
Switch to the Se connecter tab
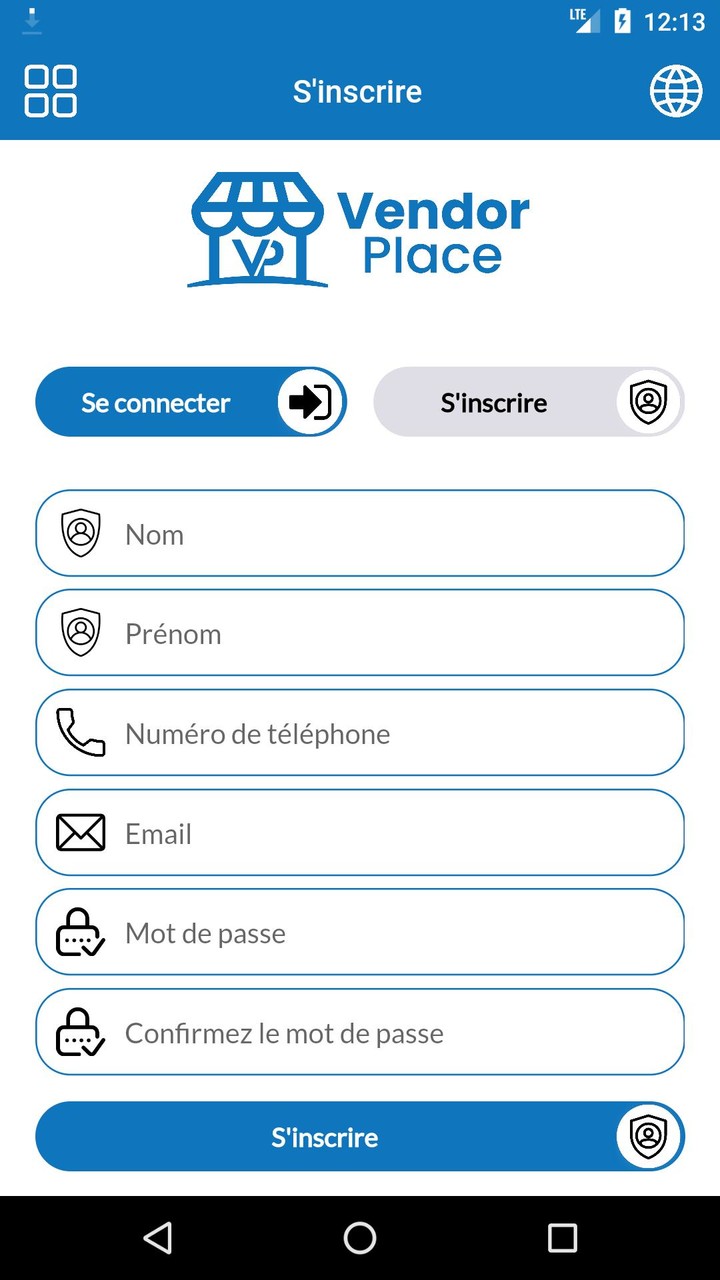tap(190, 402)
